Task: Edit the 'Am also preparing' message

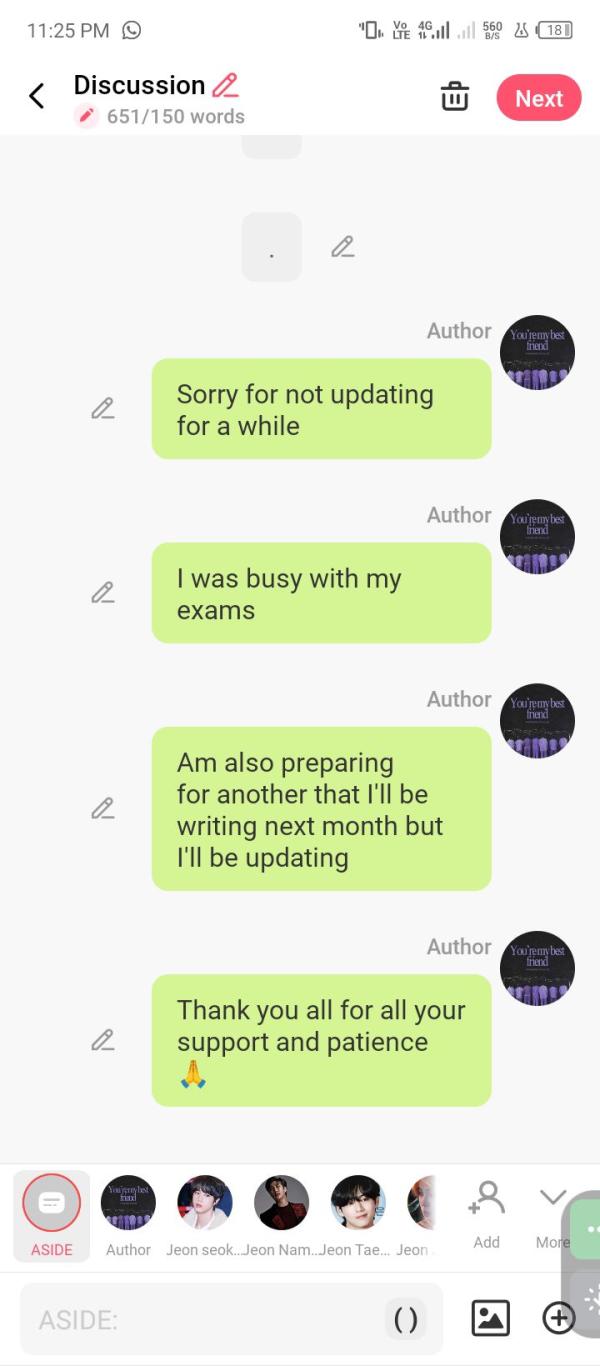Action: click(x=102, y=808)
